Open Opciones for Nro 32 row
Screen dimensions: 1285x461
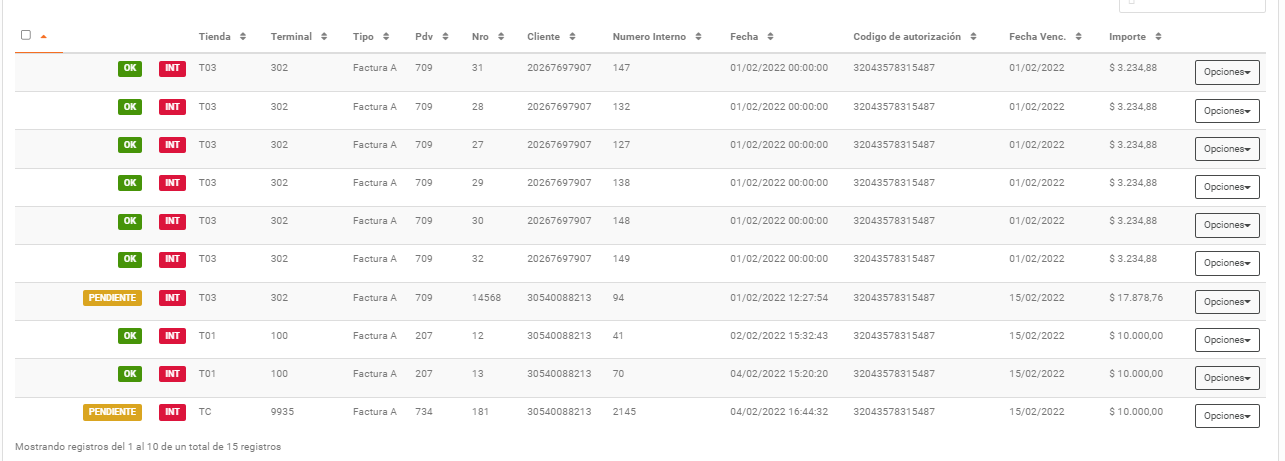click(x=1227, y=263)
